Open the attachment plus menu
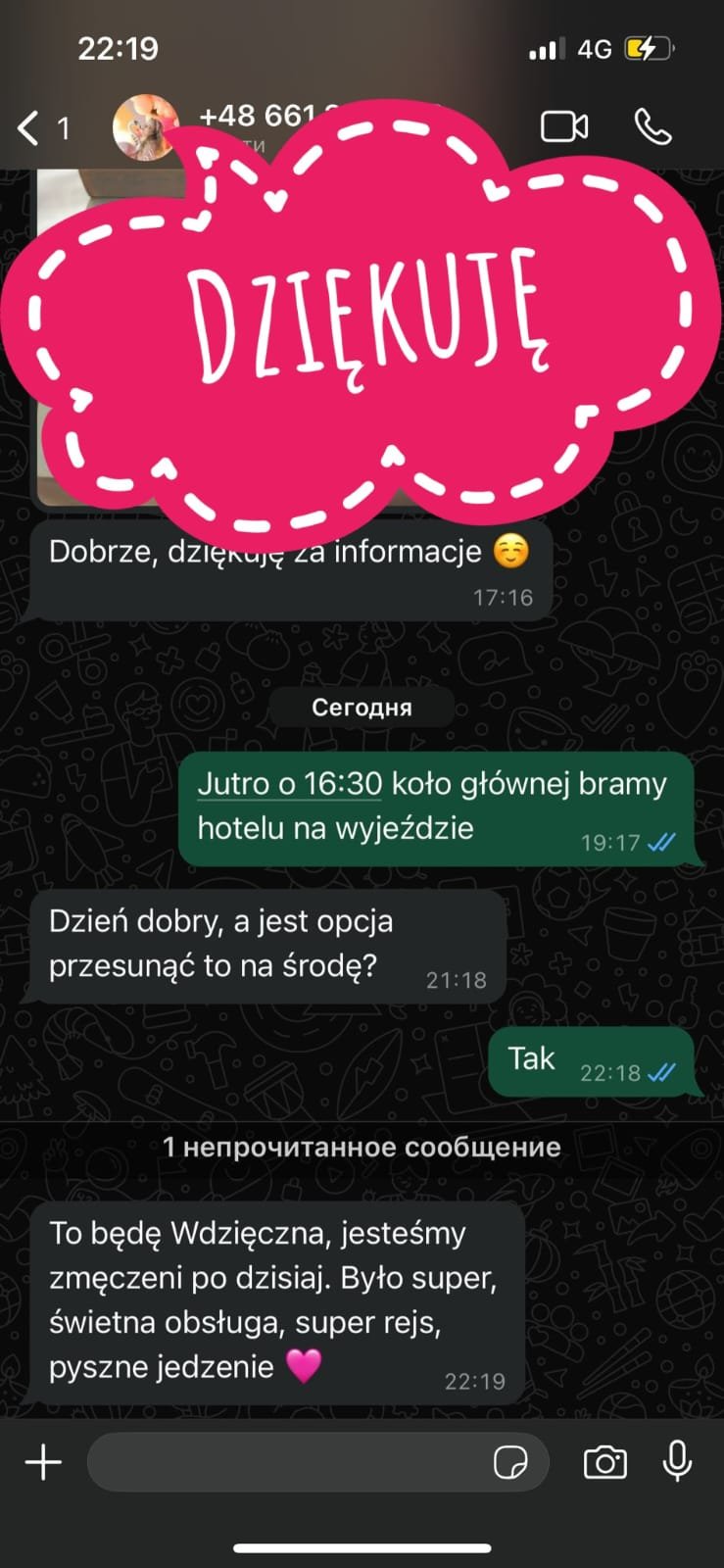 [43, 1463]
